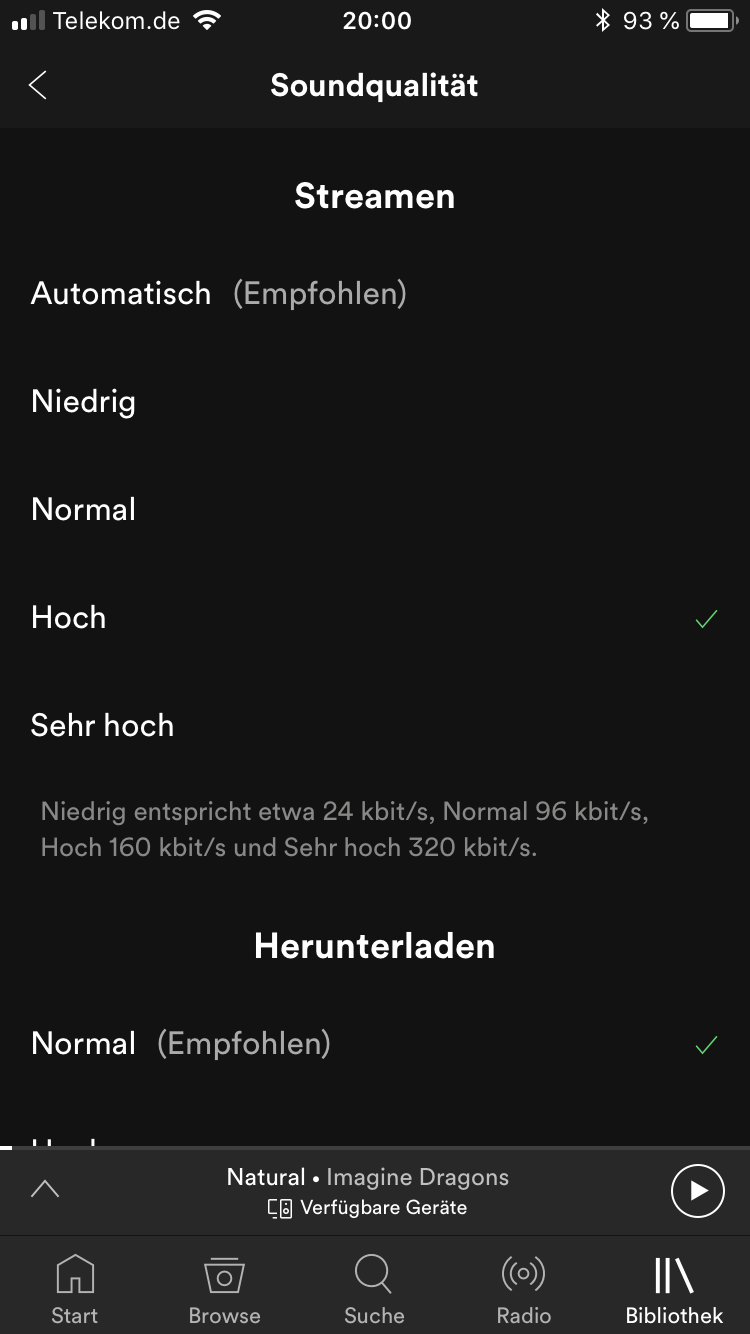Go back from Soundqualität screen
The image size is (750, 1334).
coord(38,86)
